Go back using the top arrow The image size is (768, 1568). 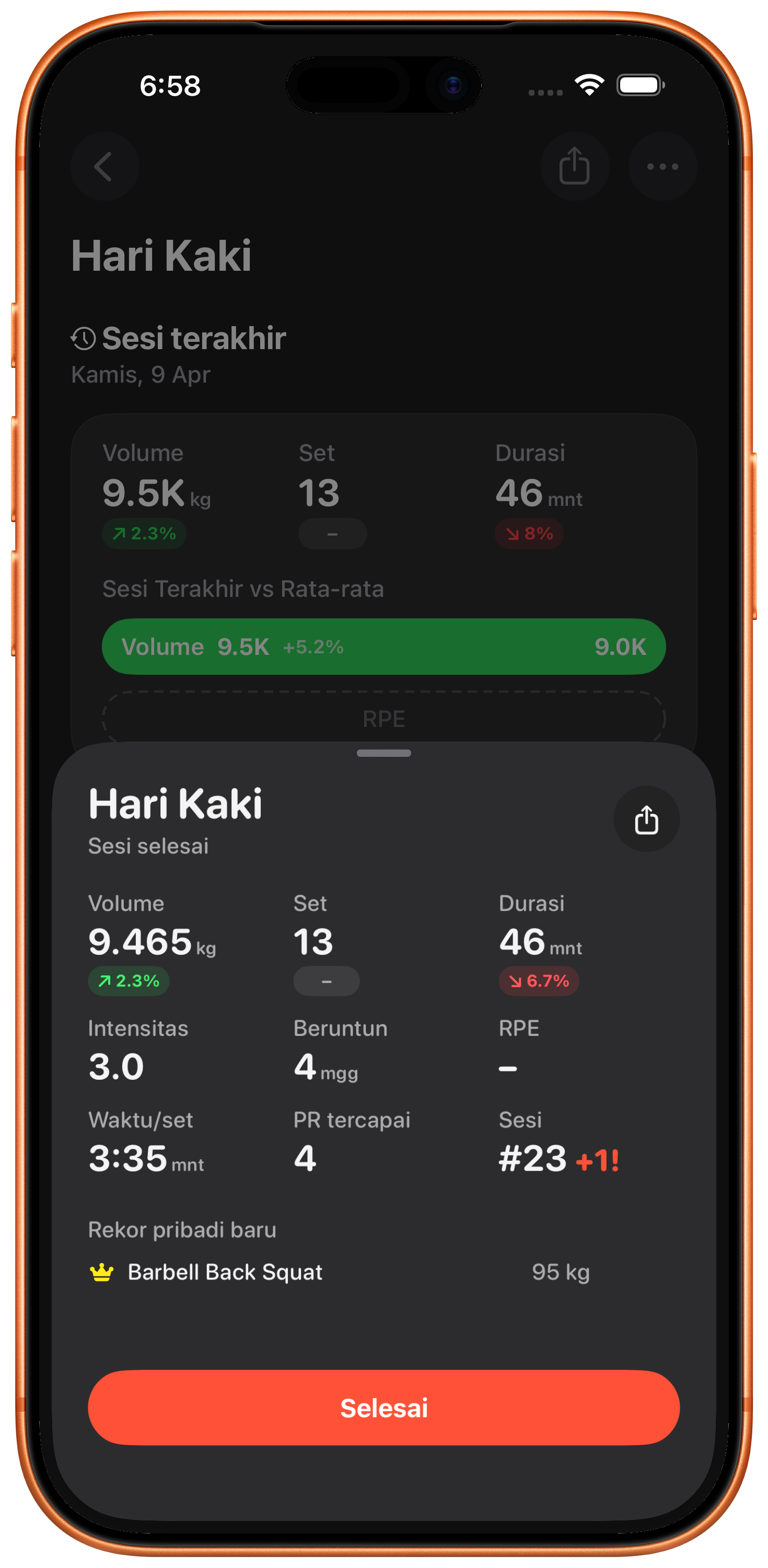coord(104,166)
